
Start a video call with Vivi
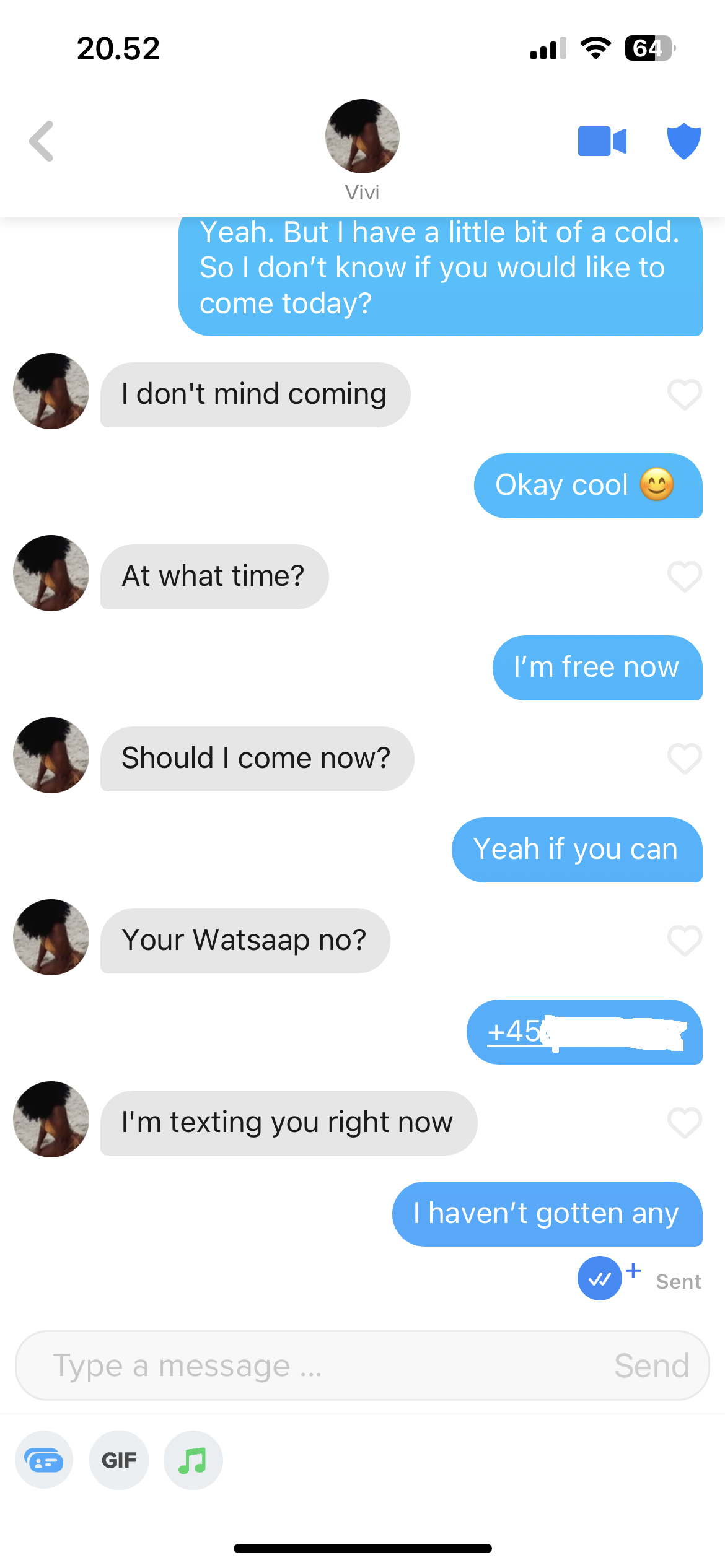point(602,141)
